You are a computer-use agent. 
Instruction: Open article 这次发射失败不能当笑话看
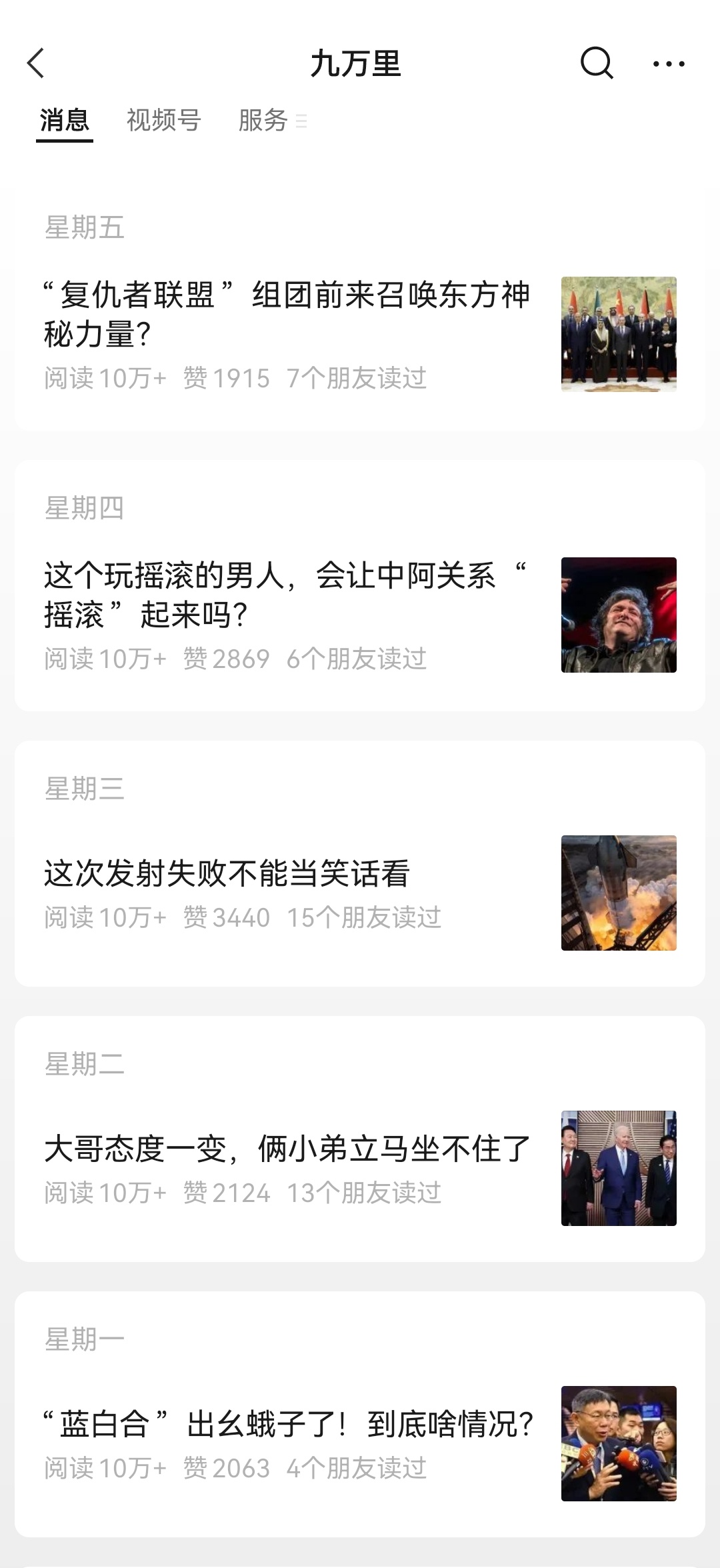(x=227, y=873)
